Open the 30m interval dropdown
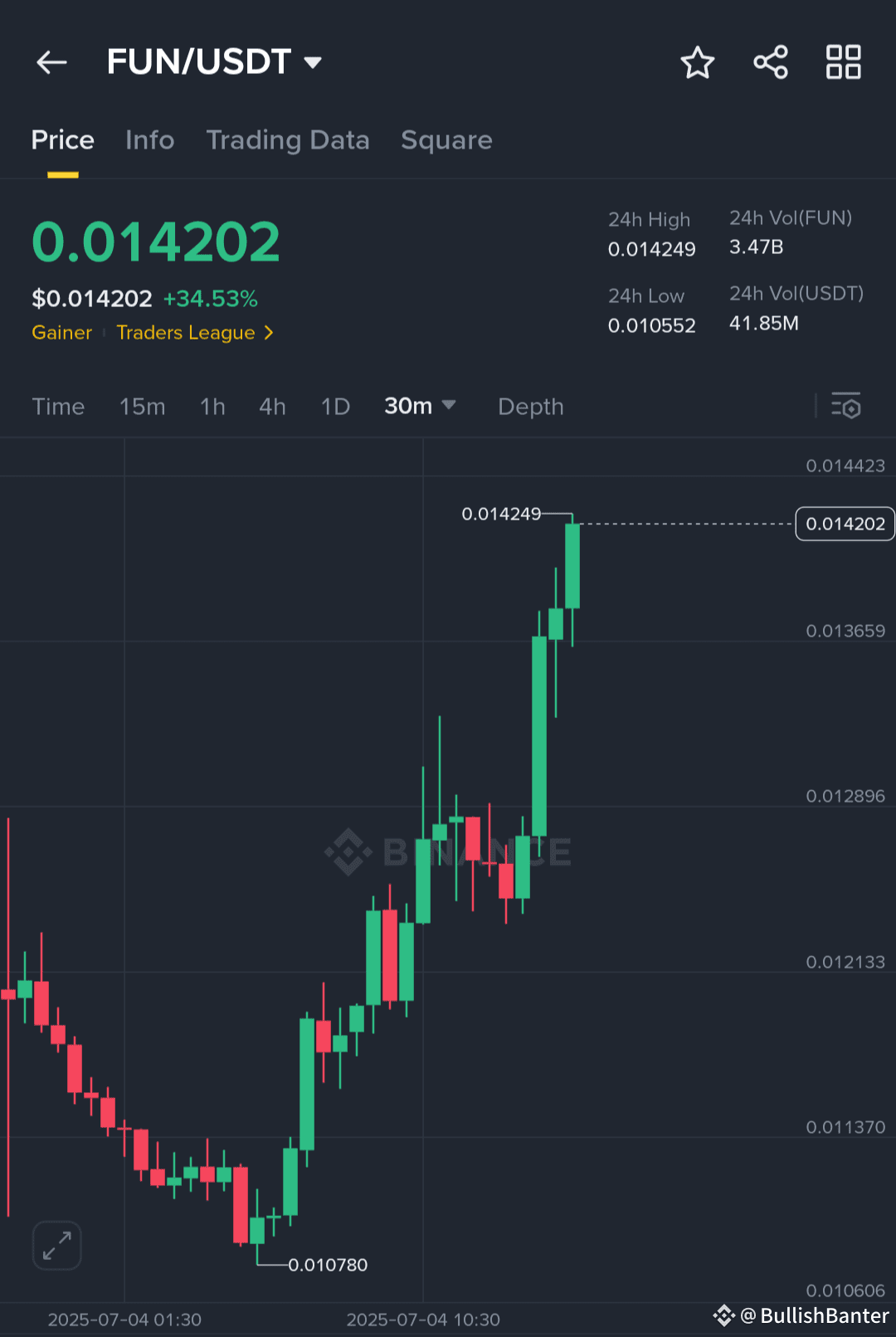 coord(420,406)
